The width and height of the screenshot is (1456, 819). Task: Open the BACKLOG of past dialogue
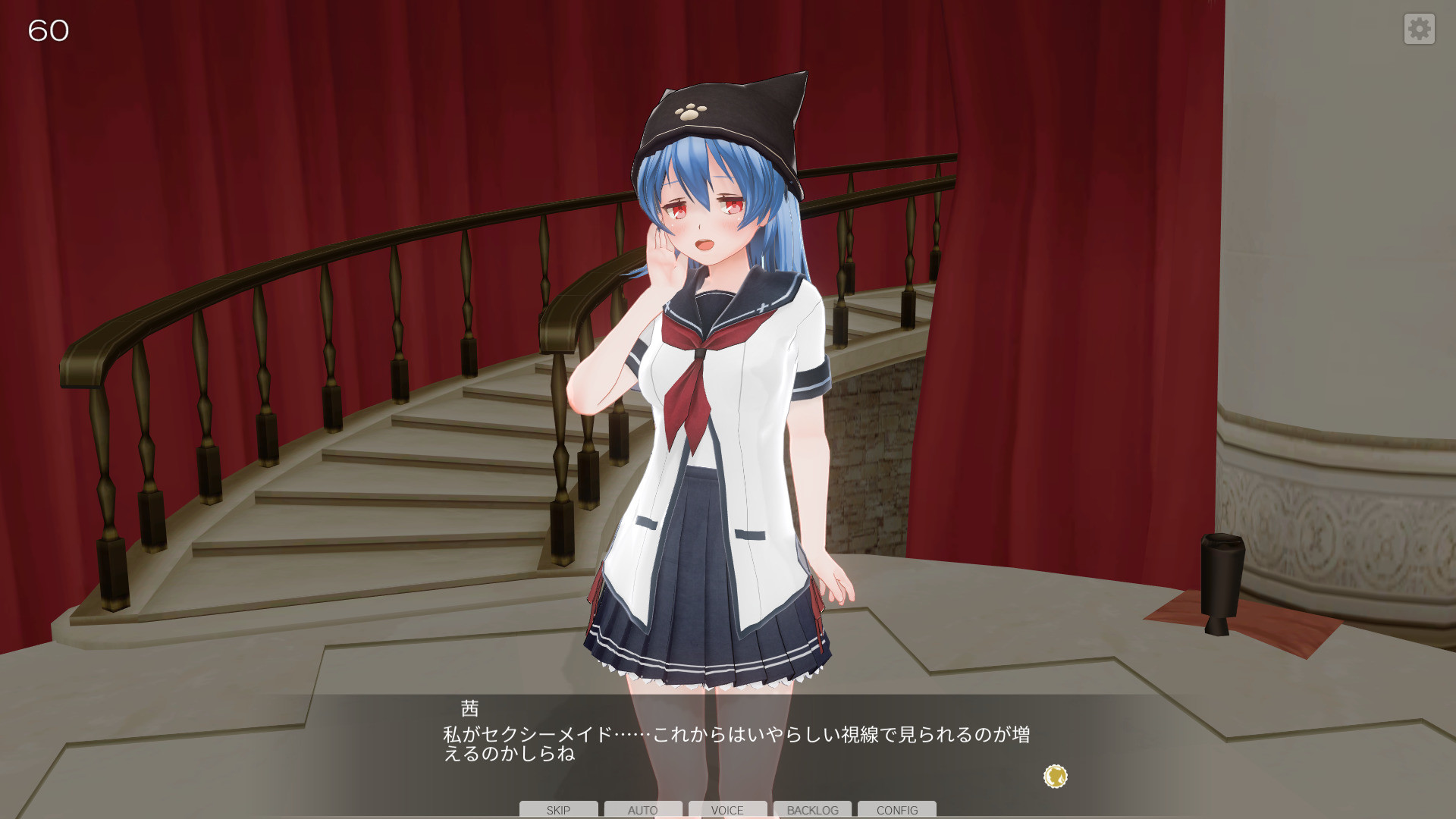tap(812, 809)
